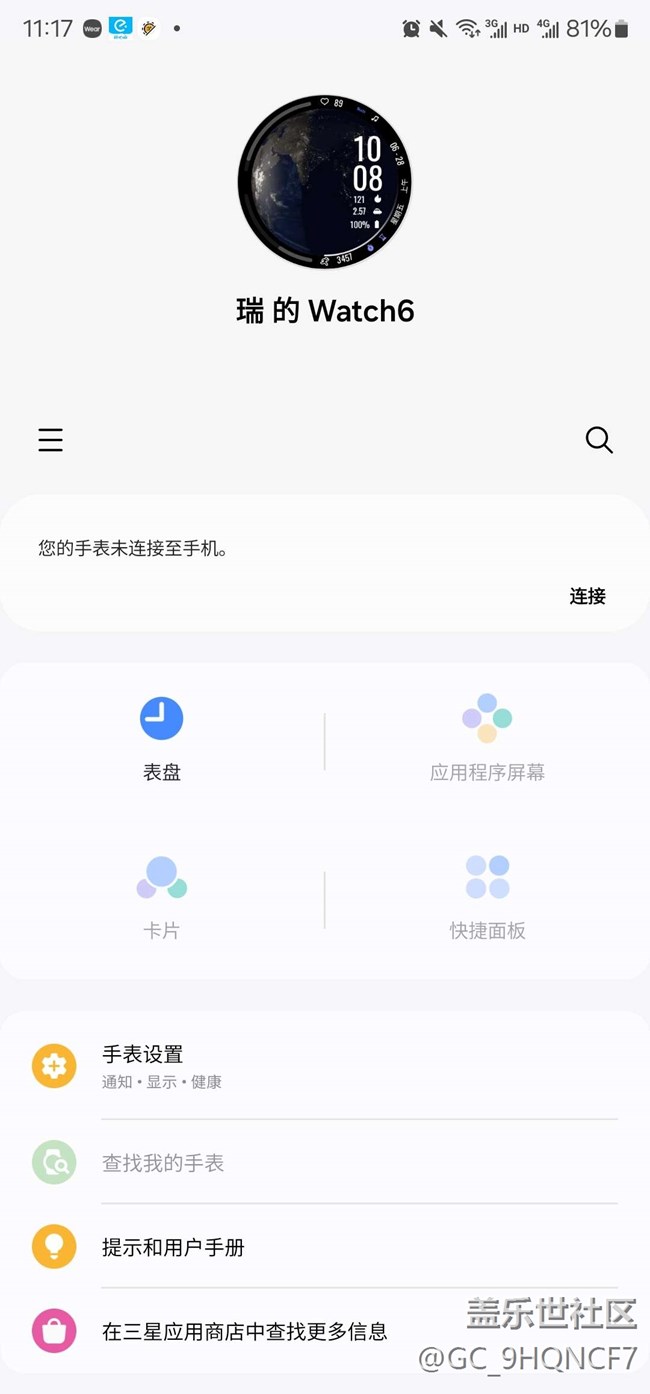This screenshot has height=1394, width=650.
Task: Select 查找我的手表 row
Action: point(325,1163)
